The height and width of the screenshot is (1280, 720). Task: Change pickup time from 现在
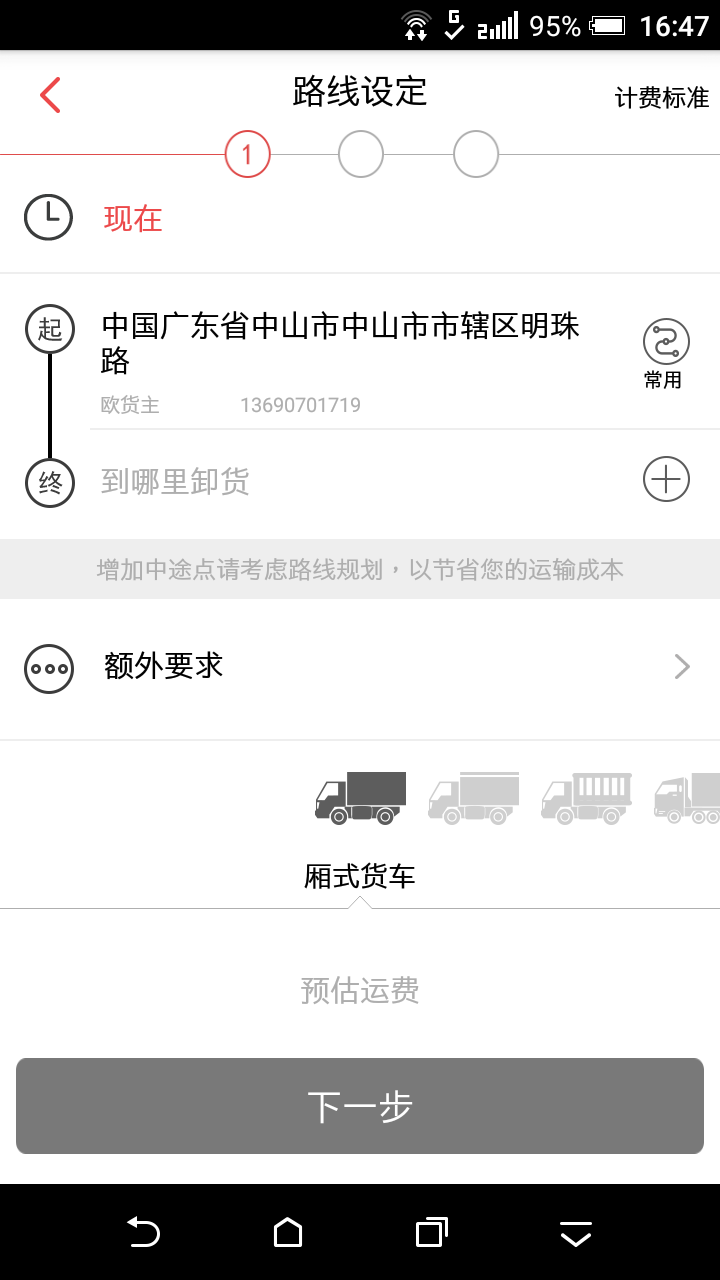[x=133, y=219]
